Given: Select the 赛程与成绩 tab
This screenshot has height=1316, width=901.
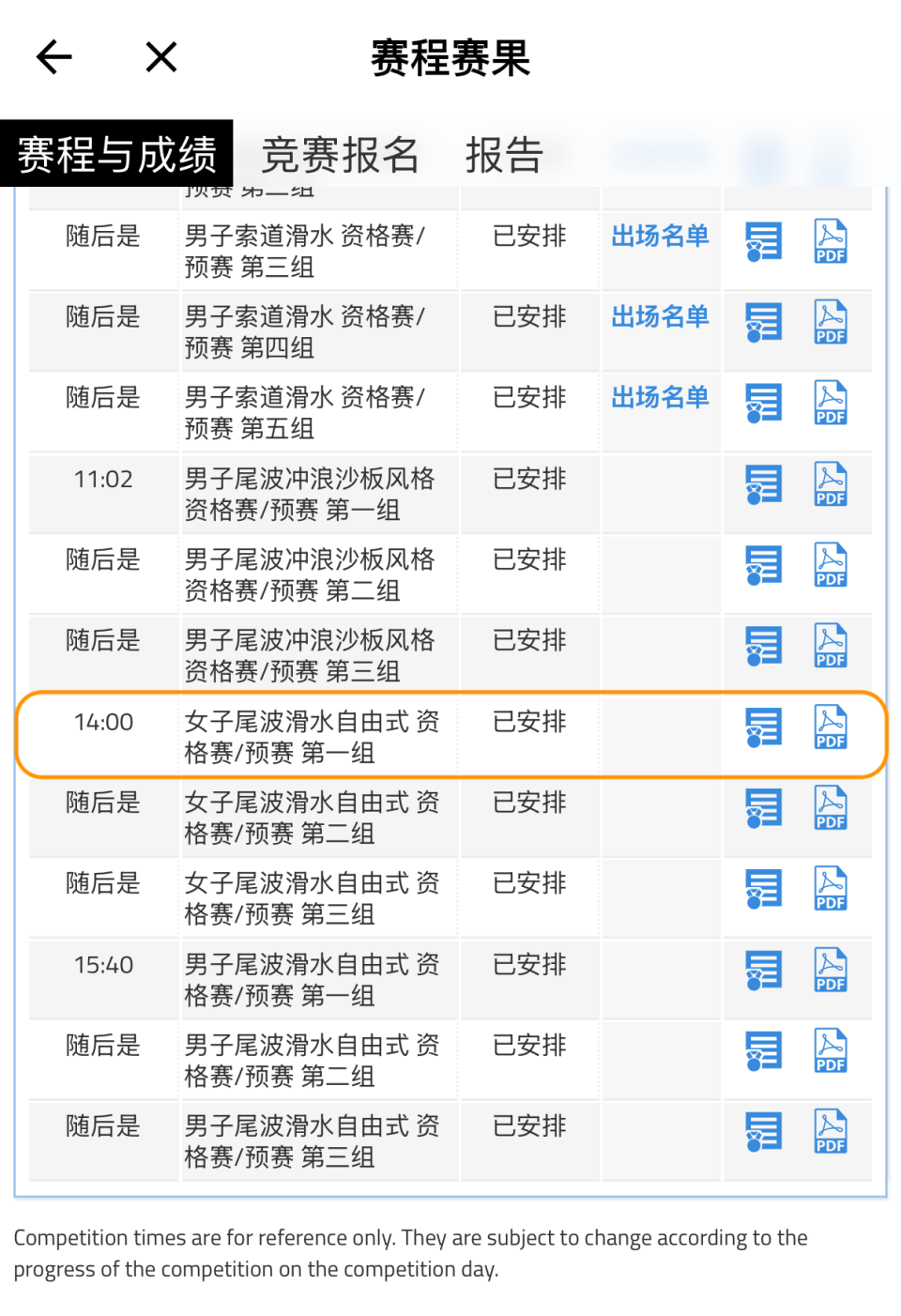Looking at the screenshot, I should pyautogui.click(x=116, y=154).
